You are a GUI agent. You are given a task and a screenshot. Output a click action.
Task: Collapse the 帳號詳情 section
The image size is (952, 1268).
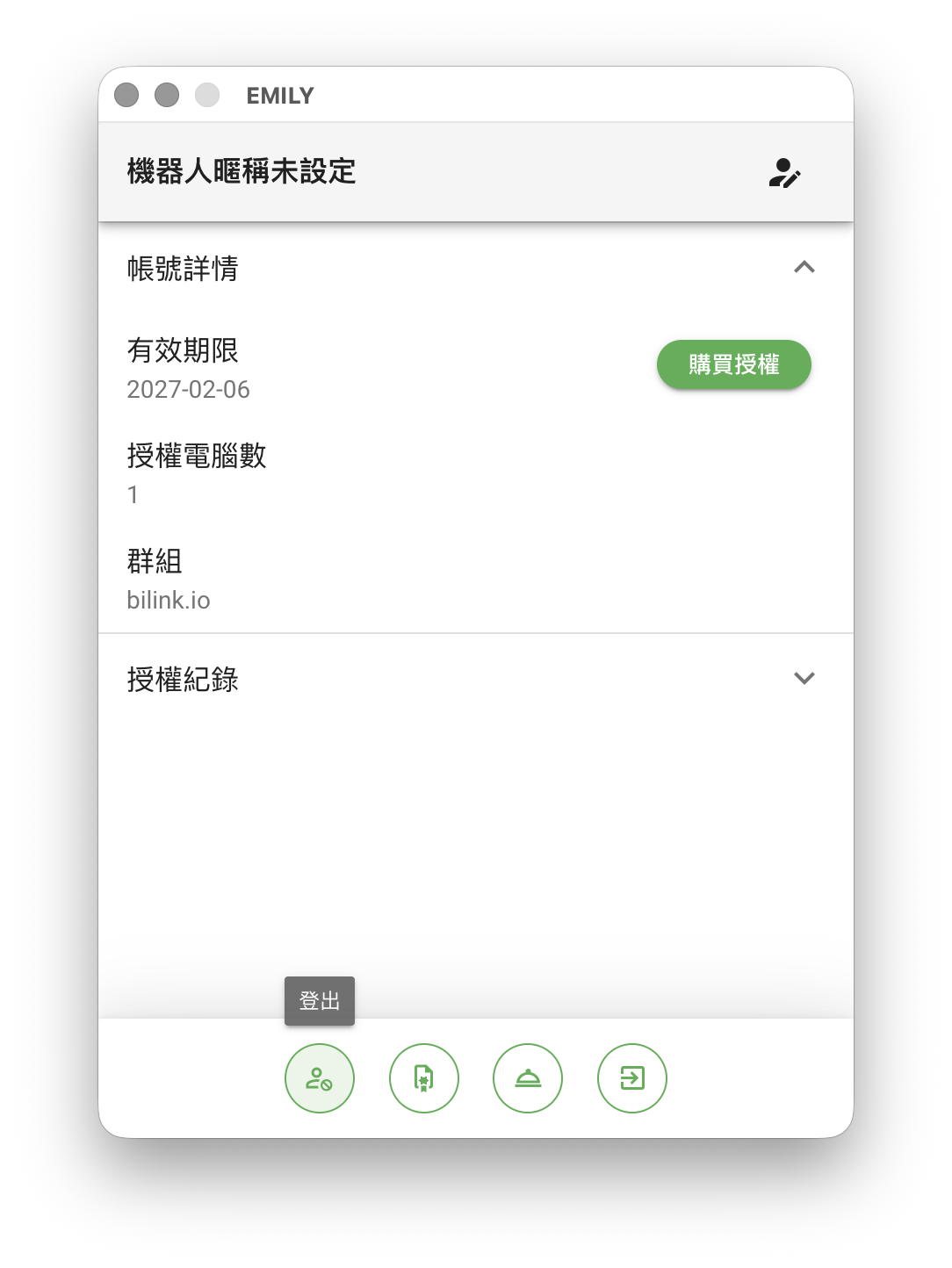804,267
